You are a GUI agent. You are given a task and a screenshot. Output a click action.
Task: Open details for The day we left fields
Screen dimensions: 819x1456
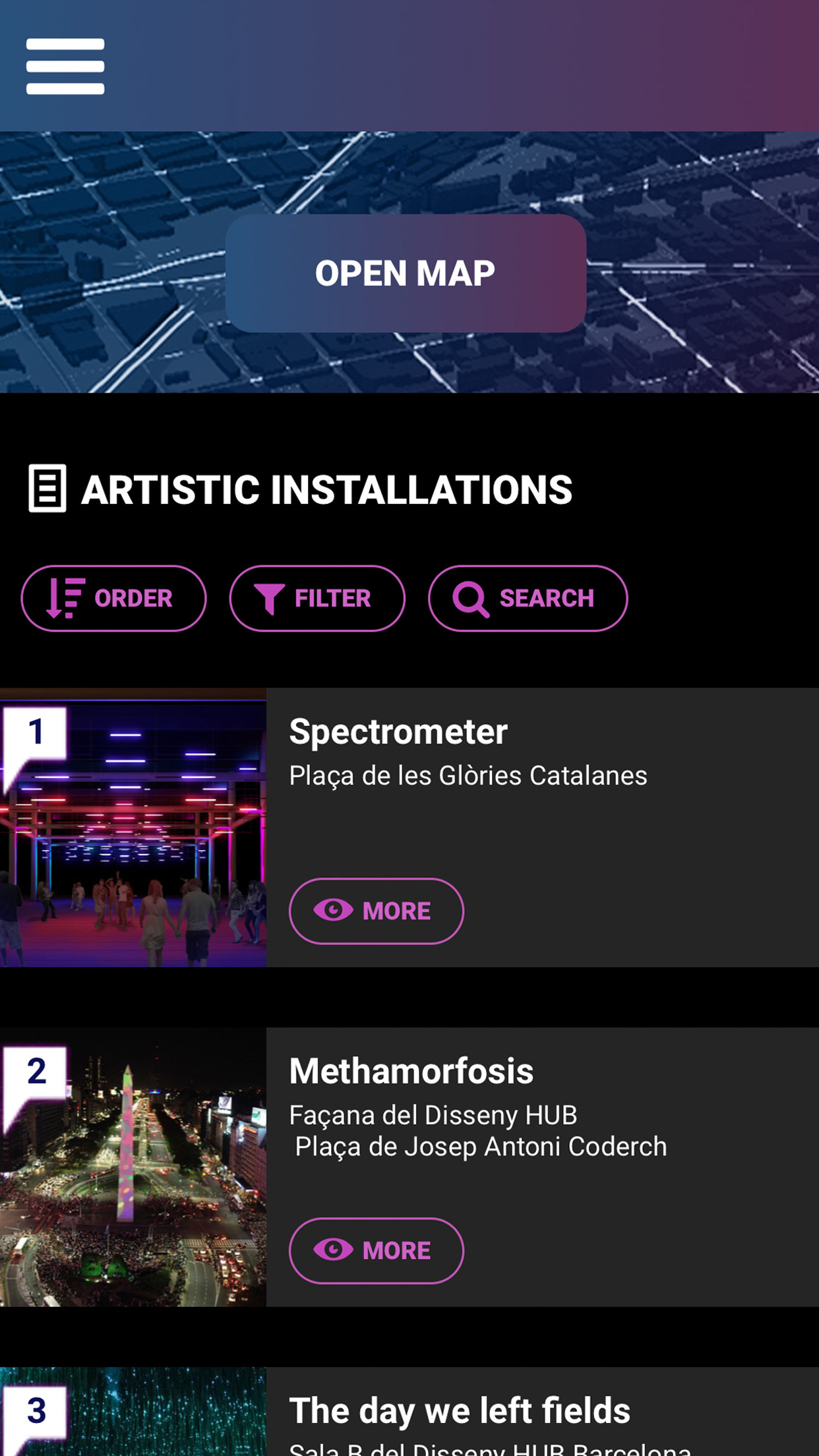460,1409
